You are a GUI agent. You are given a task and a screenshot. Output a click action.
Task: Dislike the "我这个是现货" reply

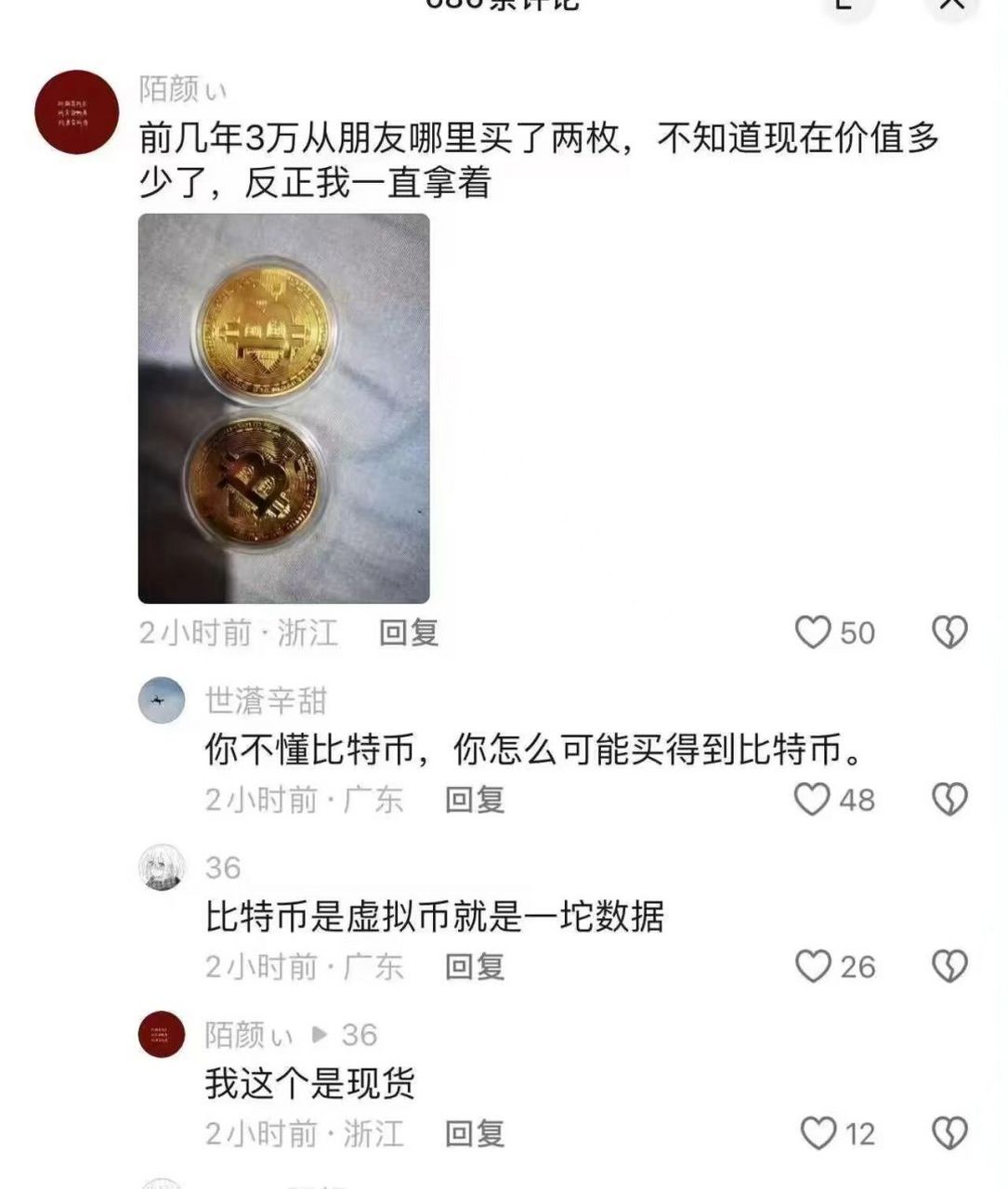coord(949,1133)
